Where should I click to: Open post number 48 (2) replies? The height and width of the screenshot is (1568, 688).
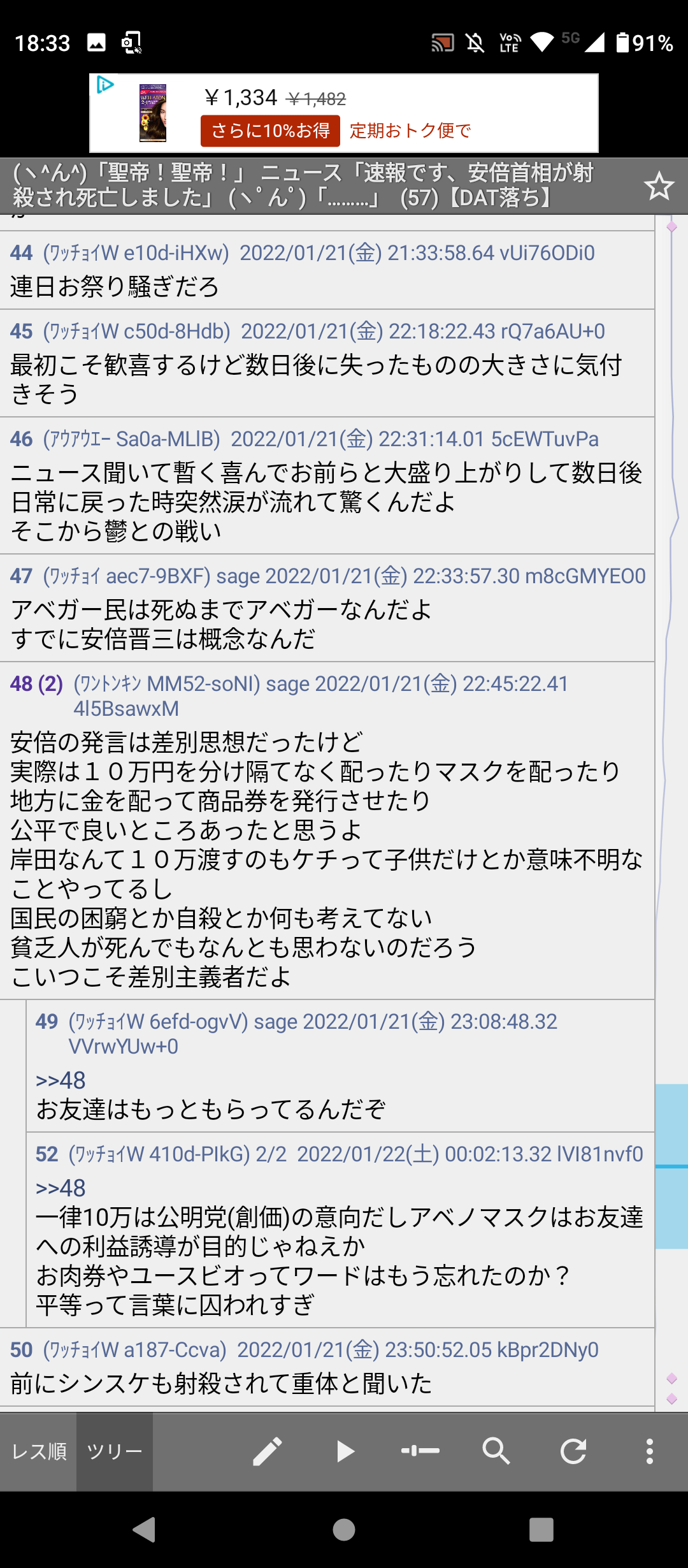[36, 684]
